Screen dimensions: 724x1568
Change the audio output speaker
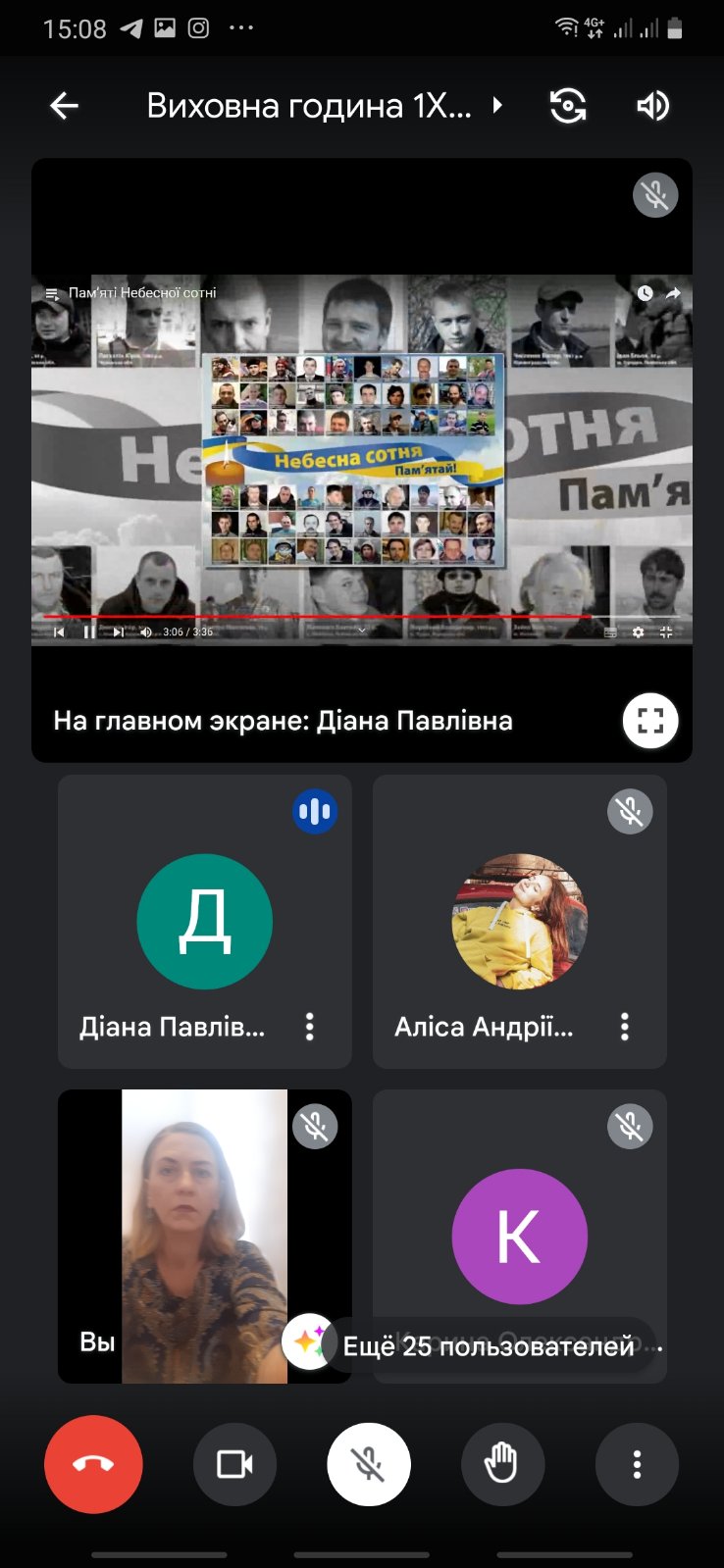coord(652,106)
